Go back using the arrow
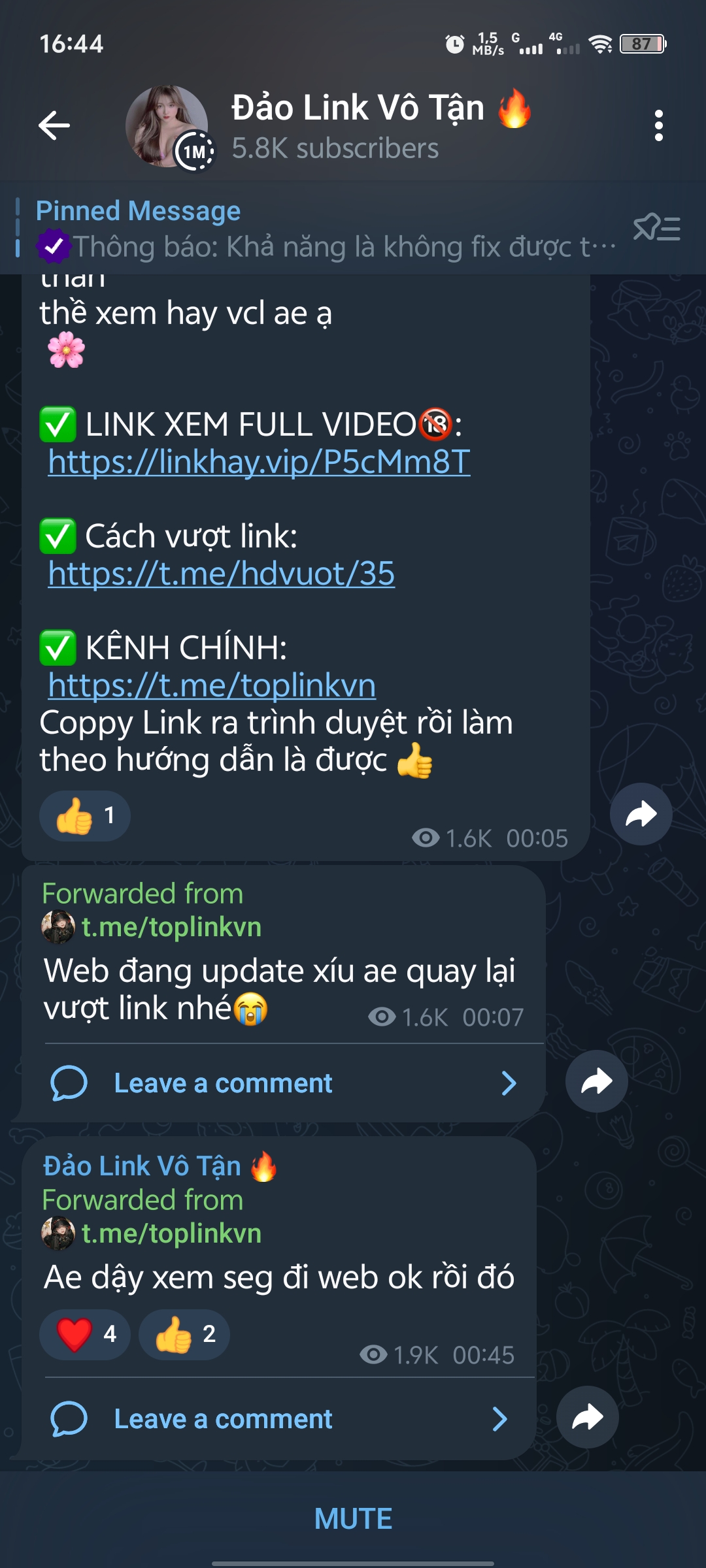Image resolution: width=706 pixels, height=1568 pixels. click(x=54, y=125)
